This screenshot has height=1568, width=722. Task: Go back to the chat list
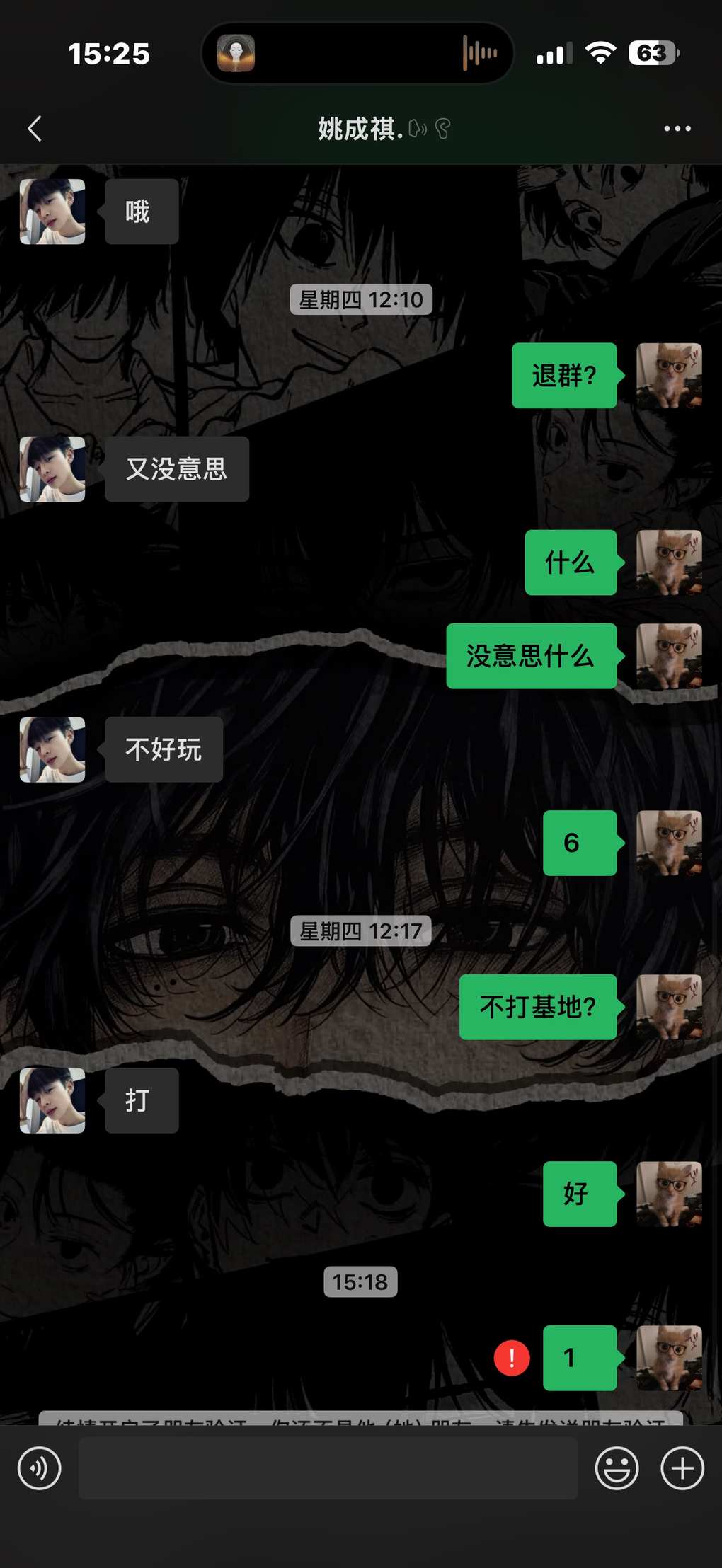(x=35, y=129)
